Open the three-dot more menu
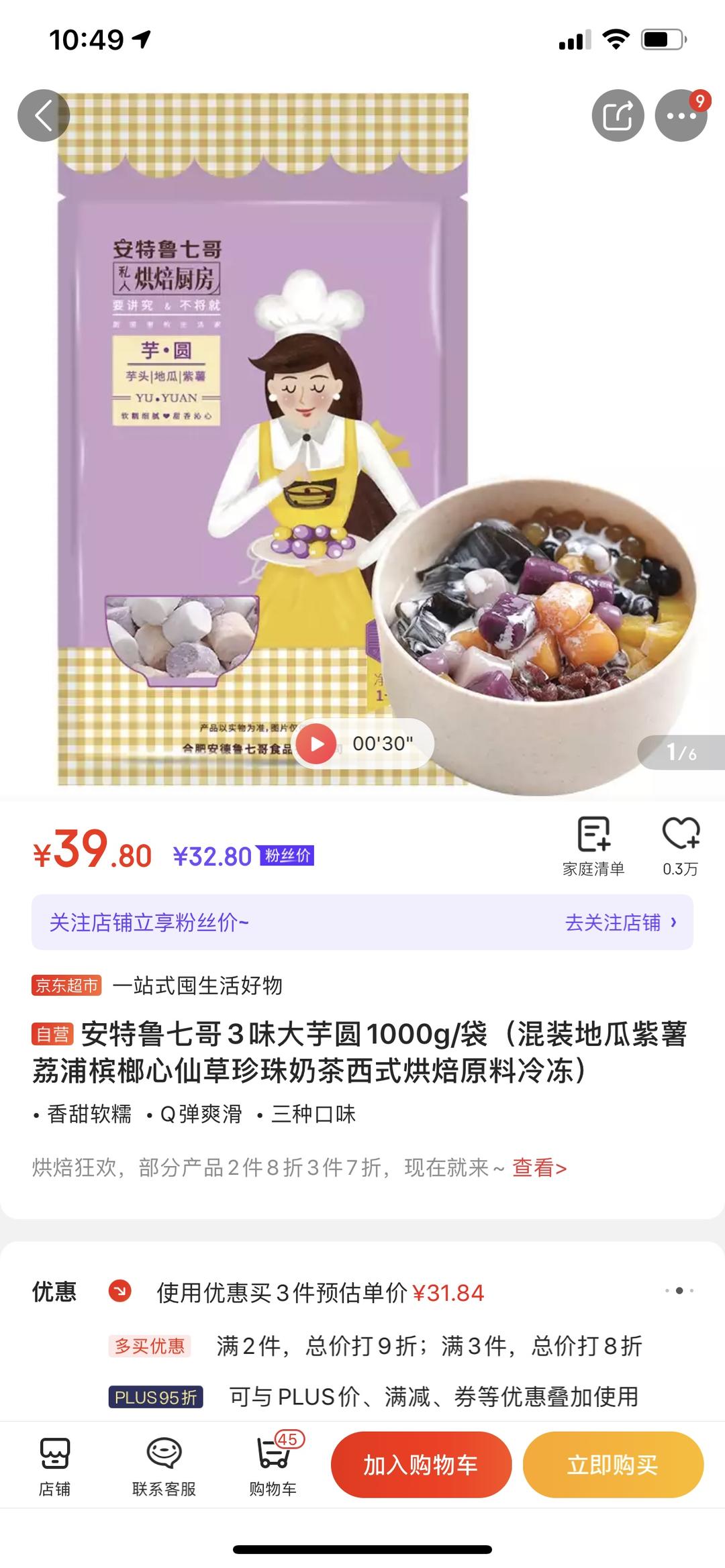Viewport: 725px width, 1568px height. 681,115
